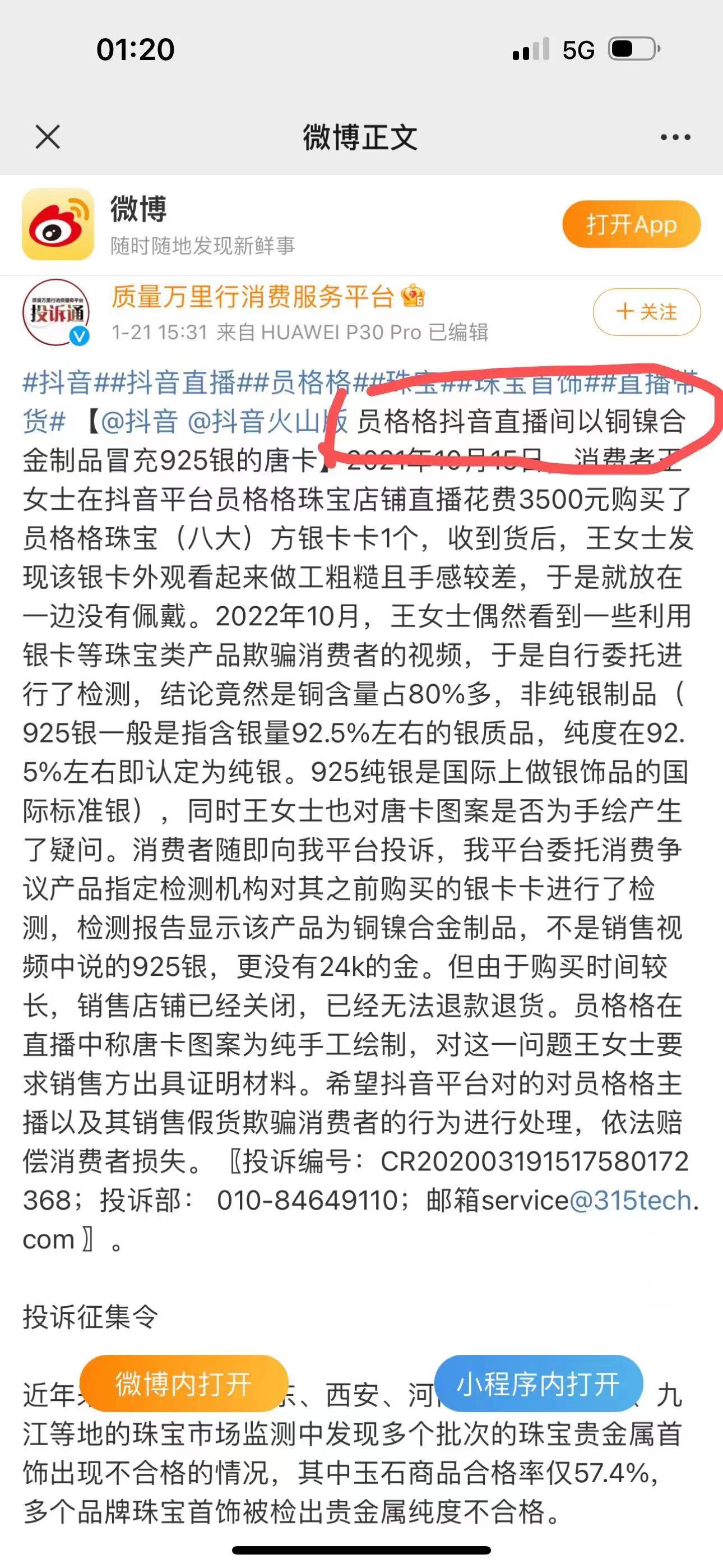The width and height of the screenshot is (723, 1568).
Task: Choose 微博内打开 button
Action: [184, 1383]
